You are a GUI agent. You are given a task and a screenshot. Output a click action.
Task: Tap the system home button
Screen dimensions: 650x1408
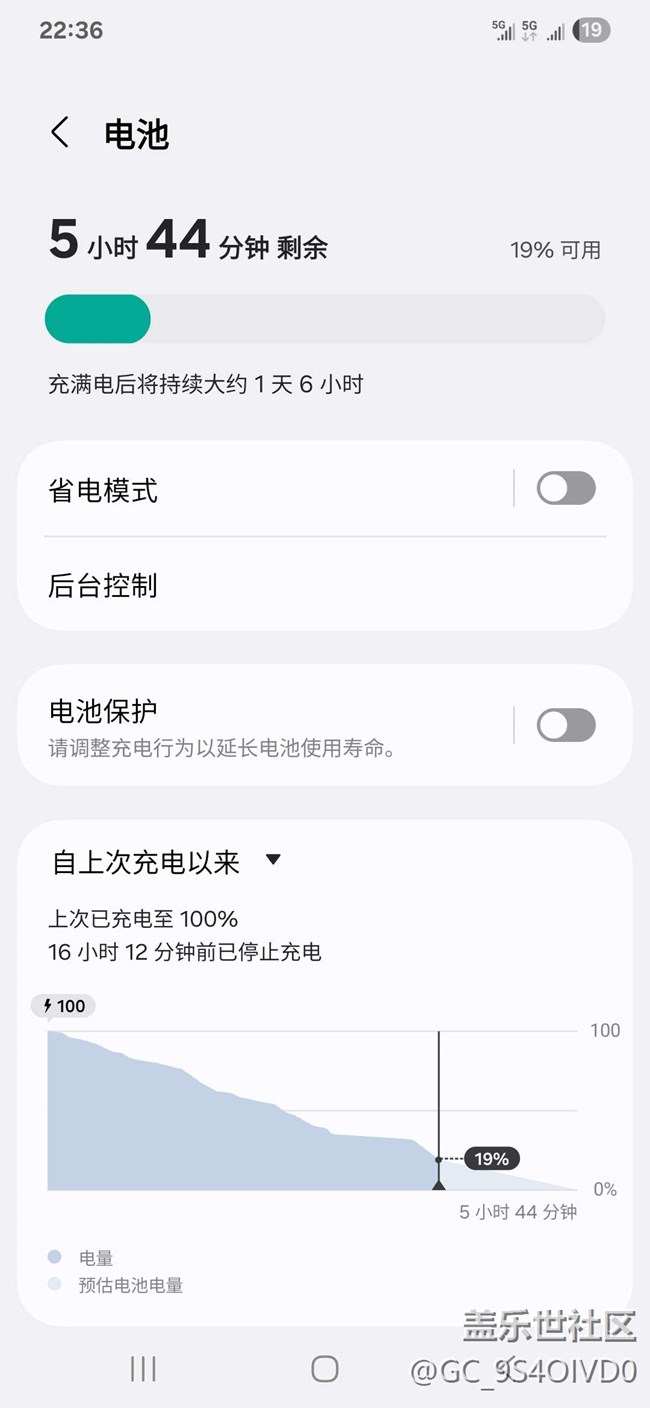point(324,1369)
